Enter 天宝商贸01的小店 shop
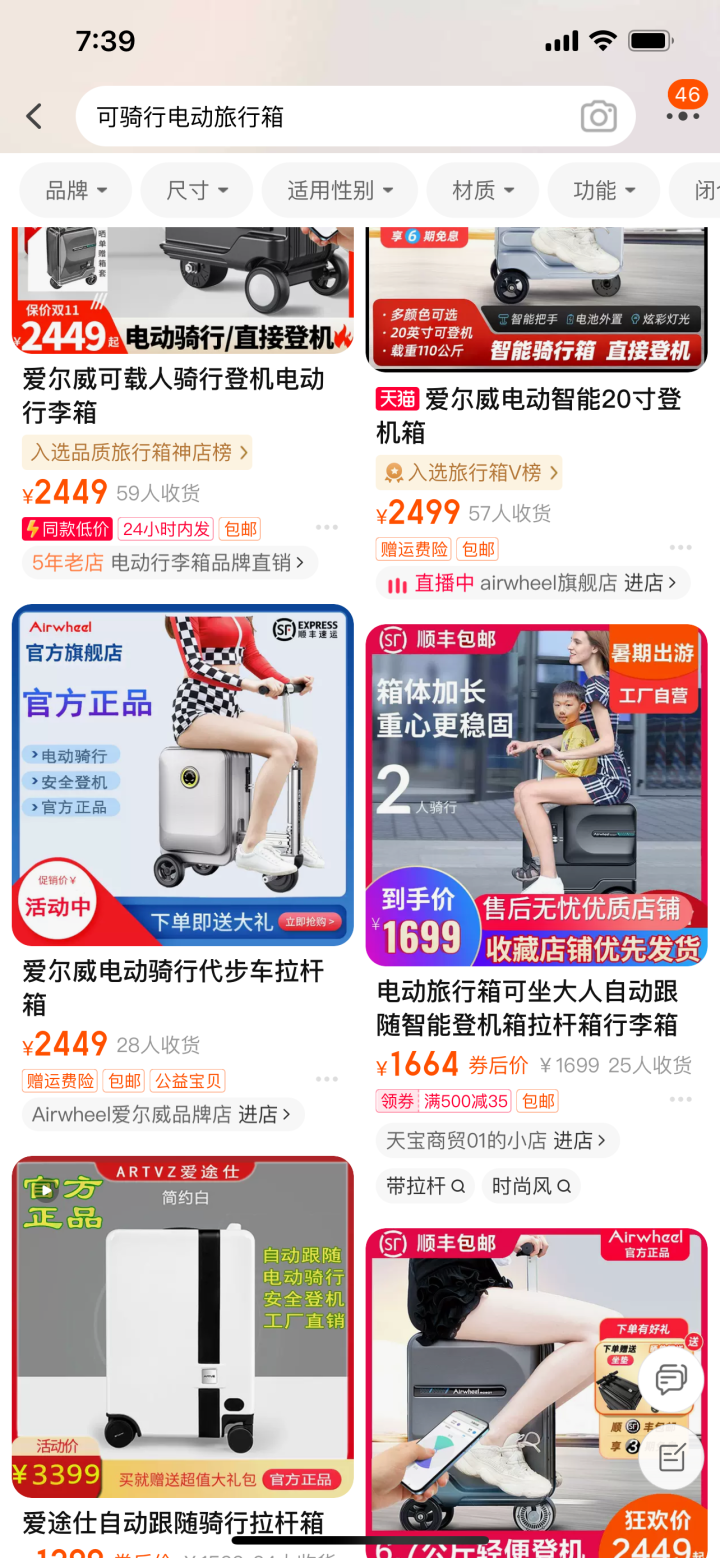The height and width of the screenshot is (1558, 720). [497, 1140]
